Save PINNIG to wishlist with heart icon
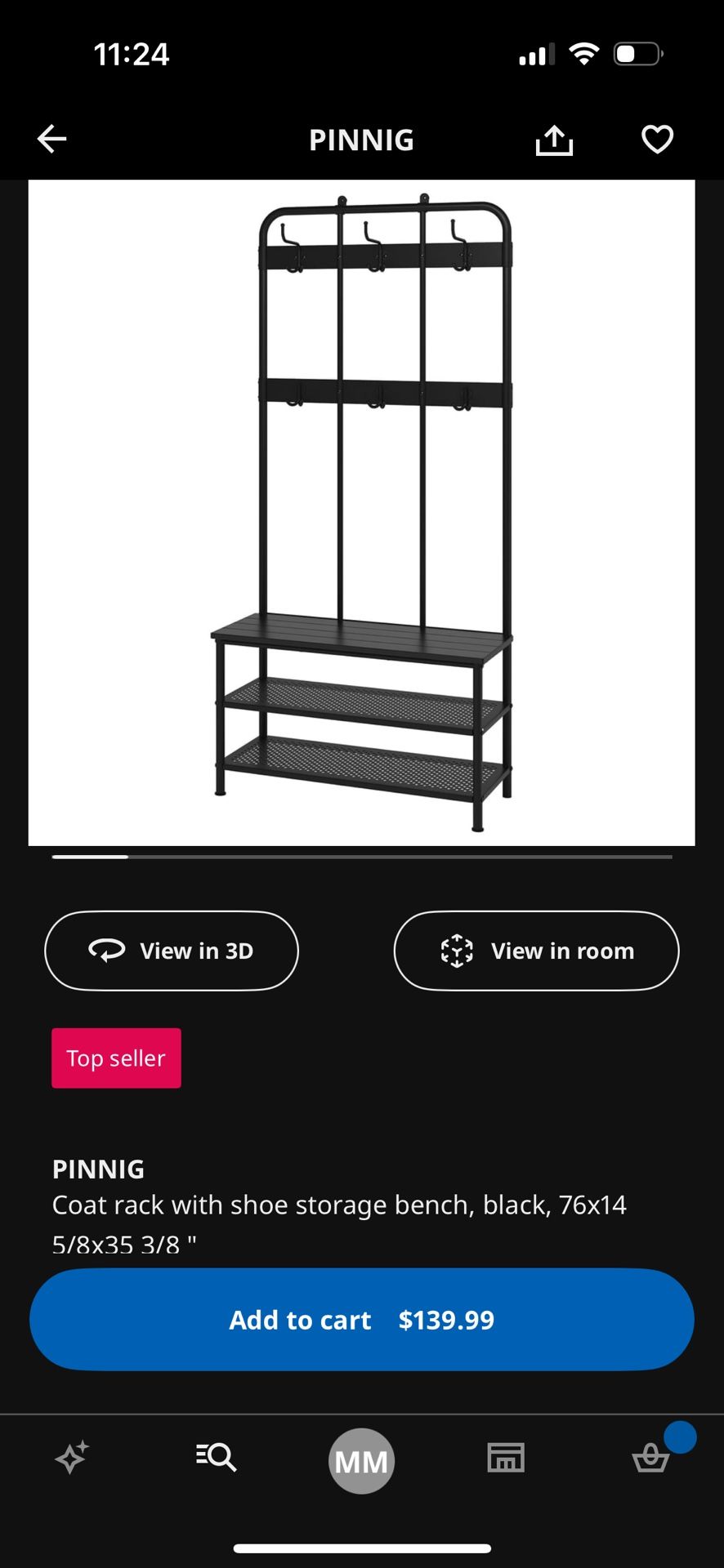 tap(656, 140)
